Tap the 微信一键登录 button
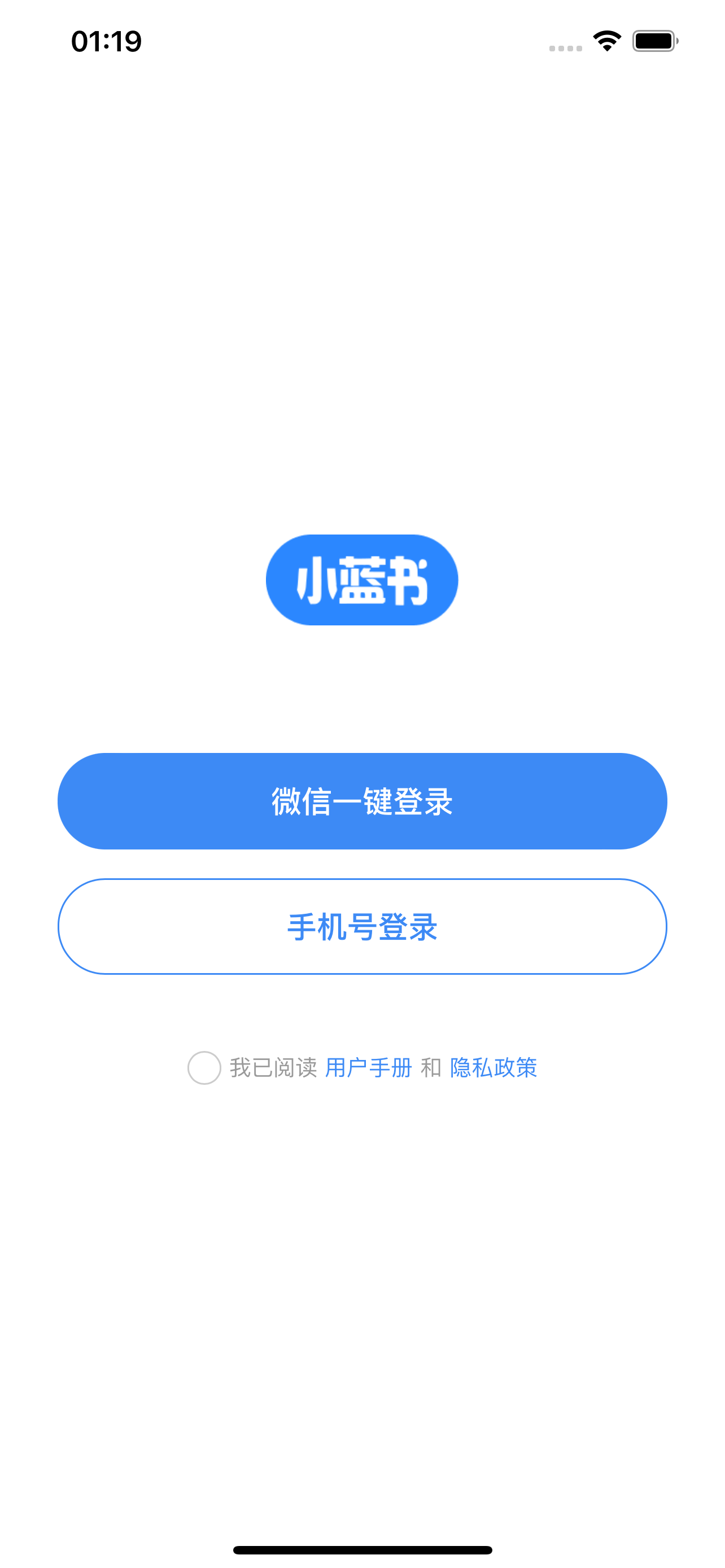The image size is (725, 1568). tap(362, 801)
